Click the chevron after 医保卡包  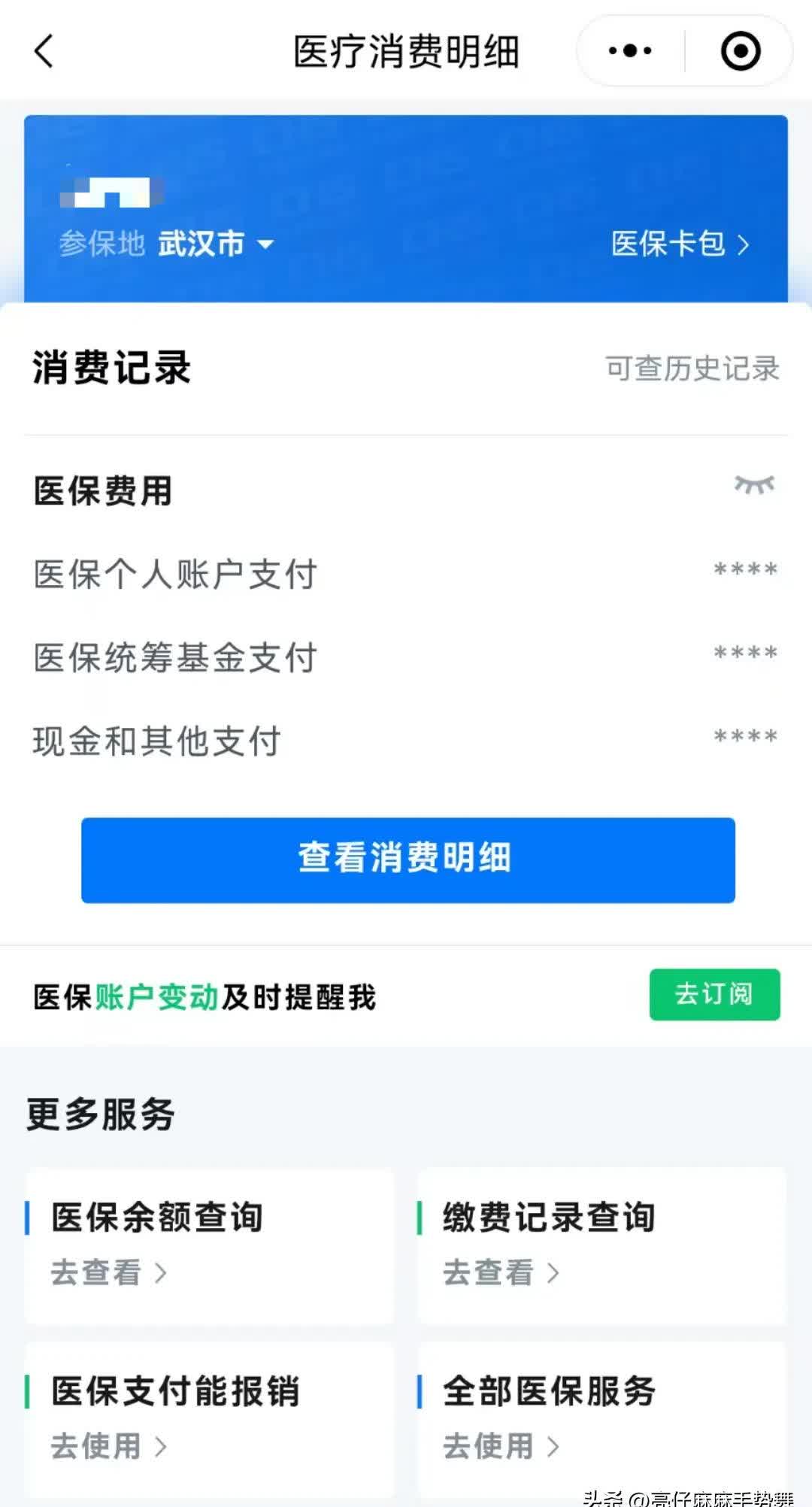point(743,244)
